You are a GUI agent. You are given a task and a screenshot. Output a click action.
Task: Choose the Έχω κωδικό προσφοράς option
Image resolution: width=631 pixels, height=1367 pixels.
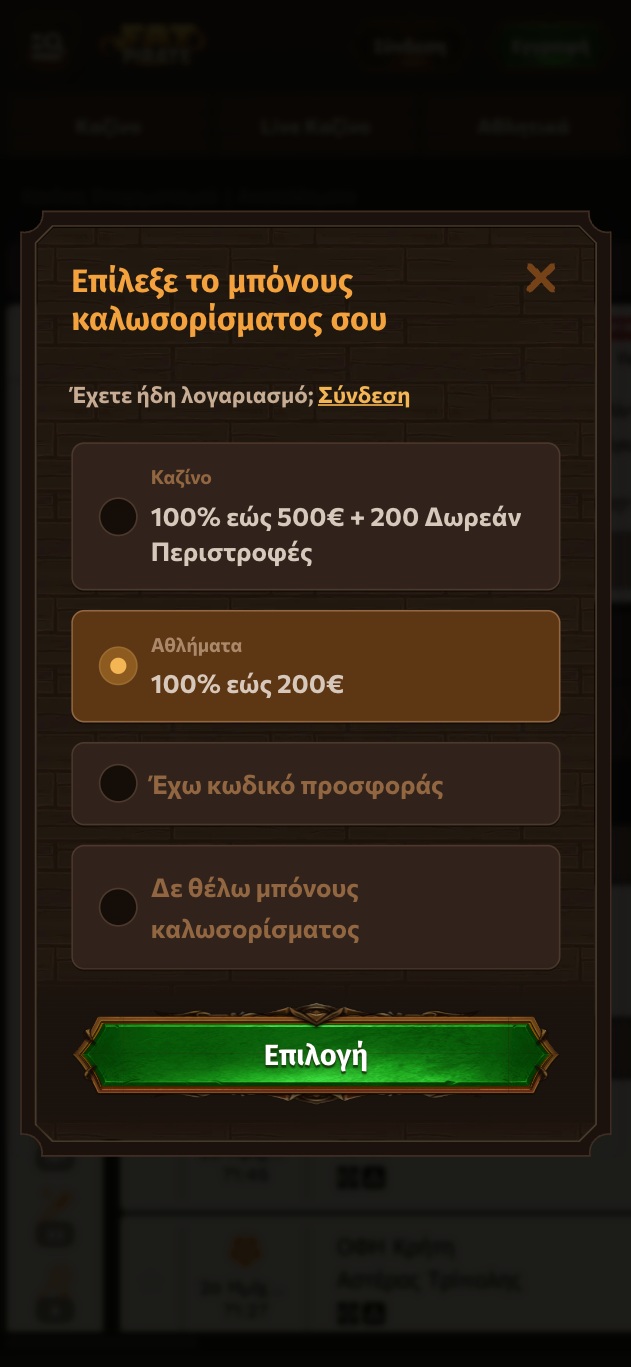coord(316,784)
